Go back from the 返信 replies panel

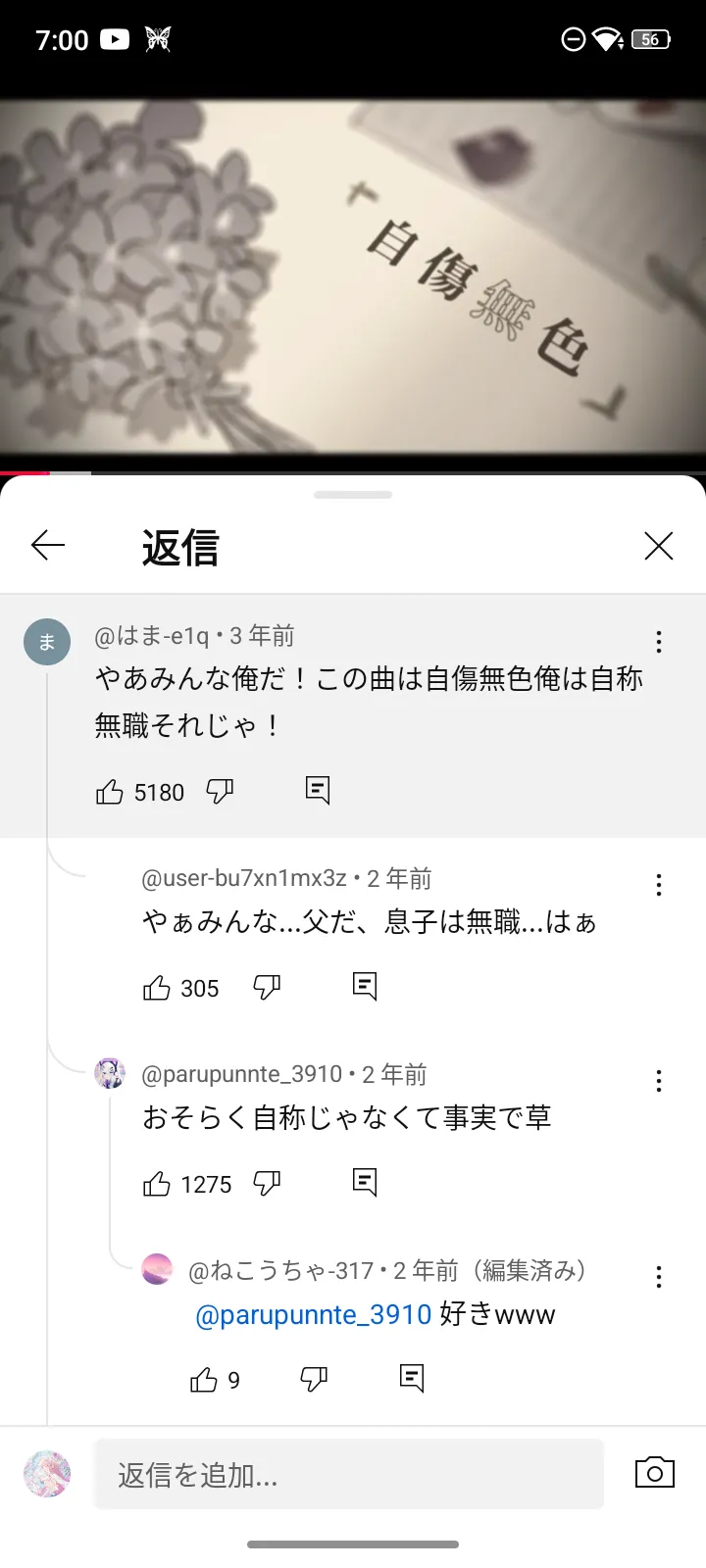(48, 545)
